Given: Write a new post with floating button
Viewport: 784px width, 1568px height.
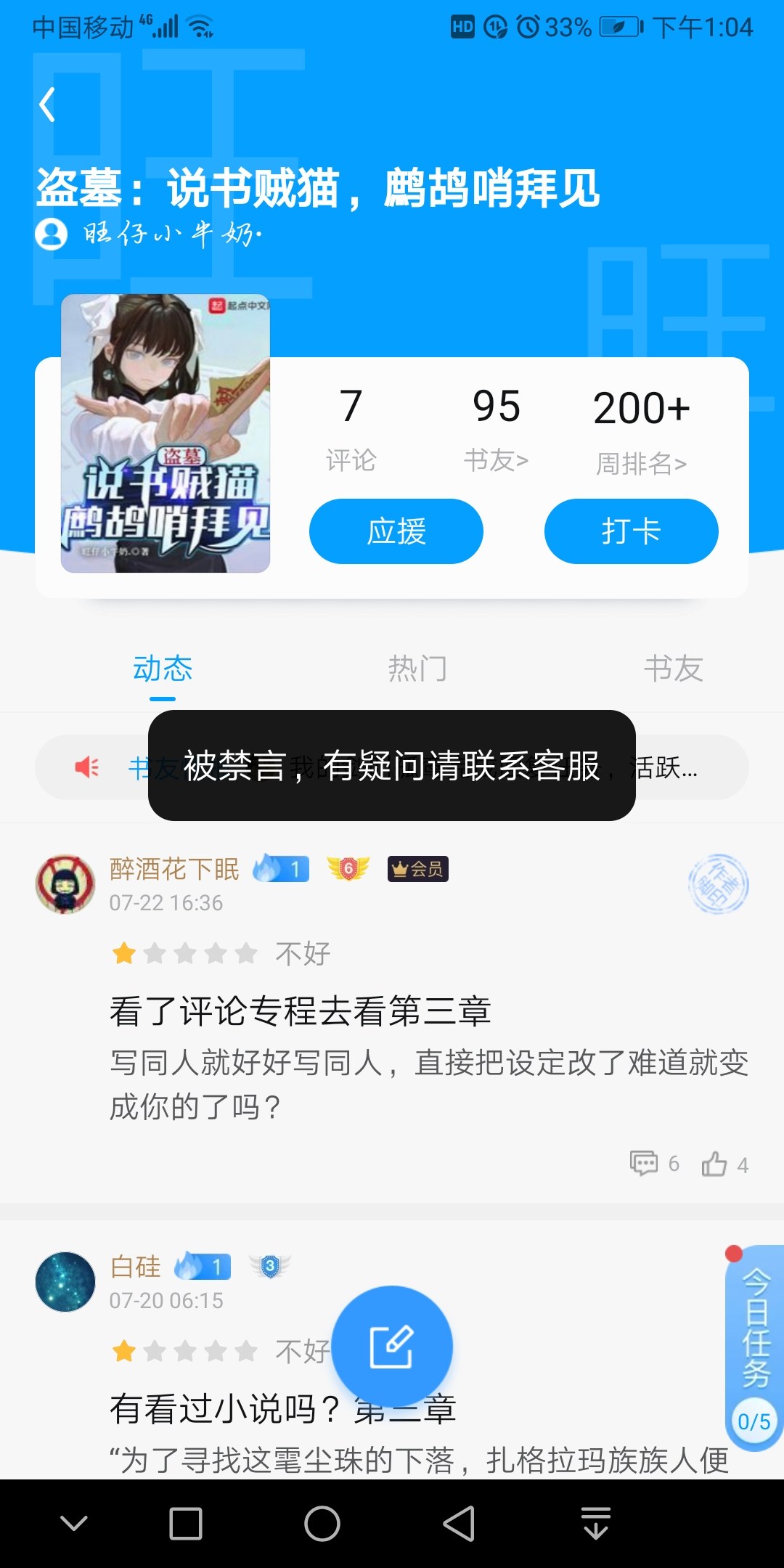Looking at the screenshot, I should [392, 1347].
